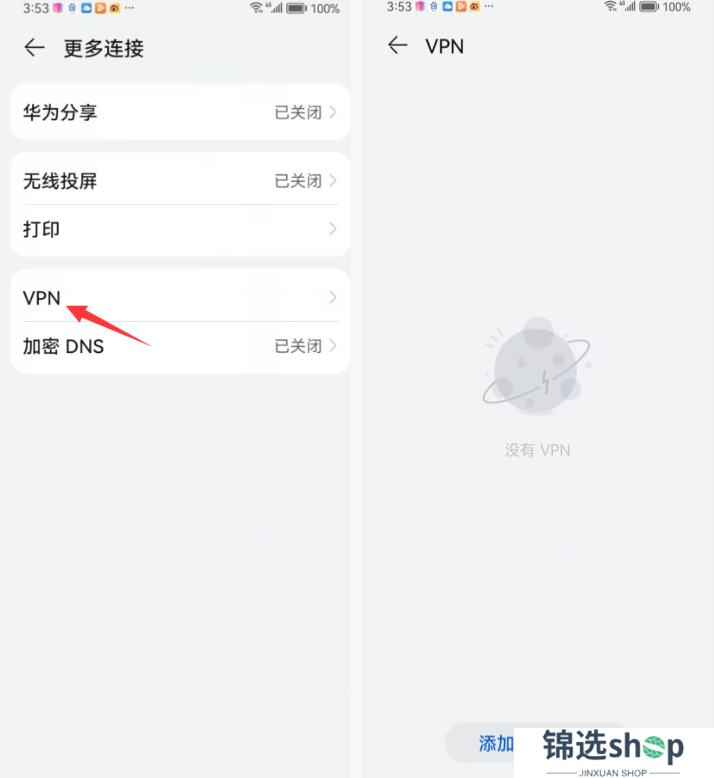The height and width of the screenshot is (778, 714).
Task: Open the 打印 settings row
Action: [180, 229]
